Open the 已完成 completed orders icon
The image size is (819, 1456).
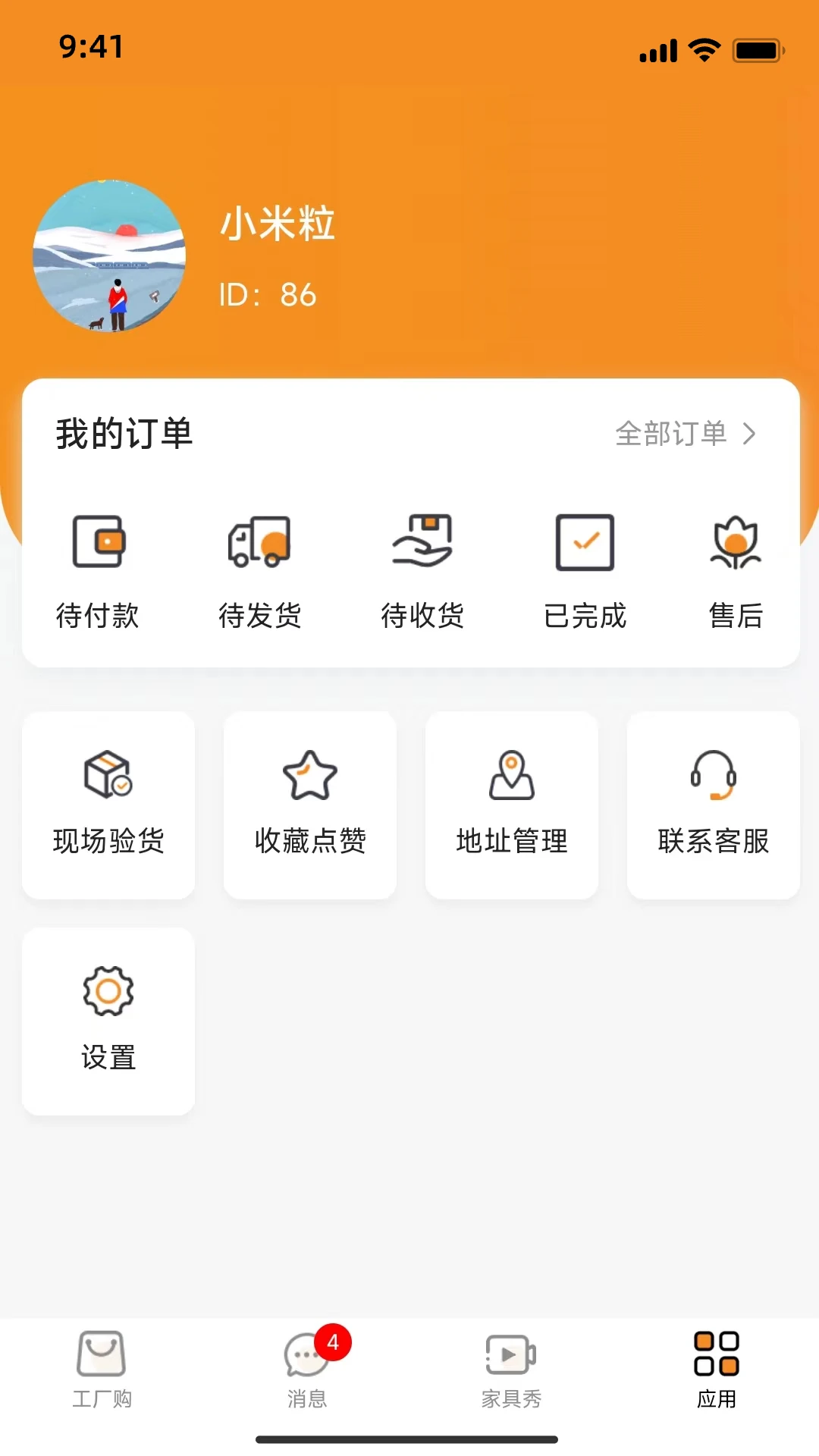click(585, 541)
